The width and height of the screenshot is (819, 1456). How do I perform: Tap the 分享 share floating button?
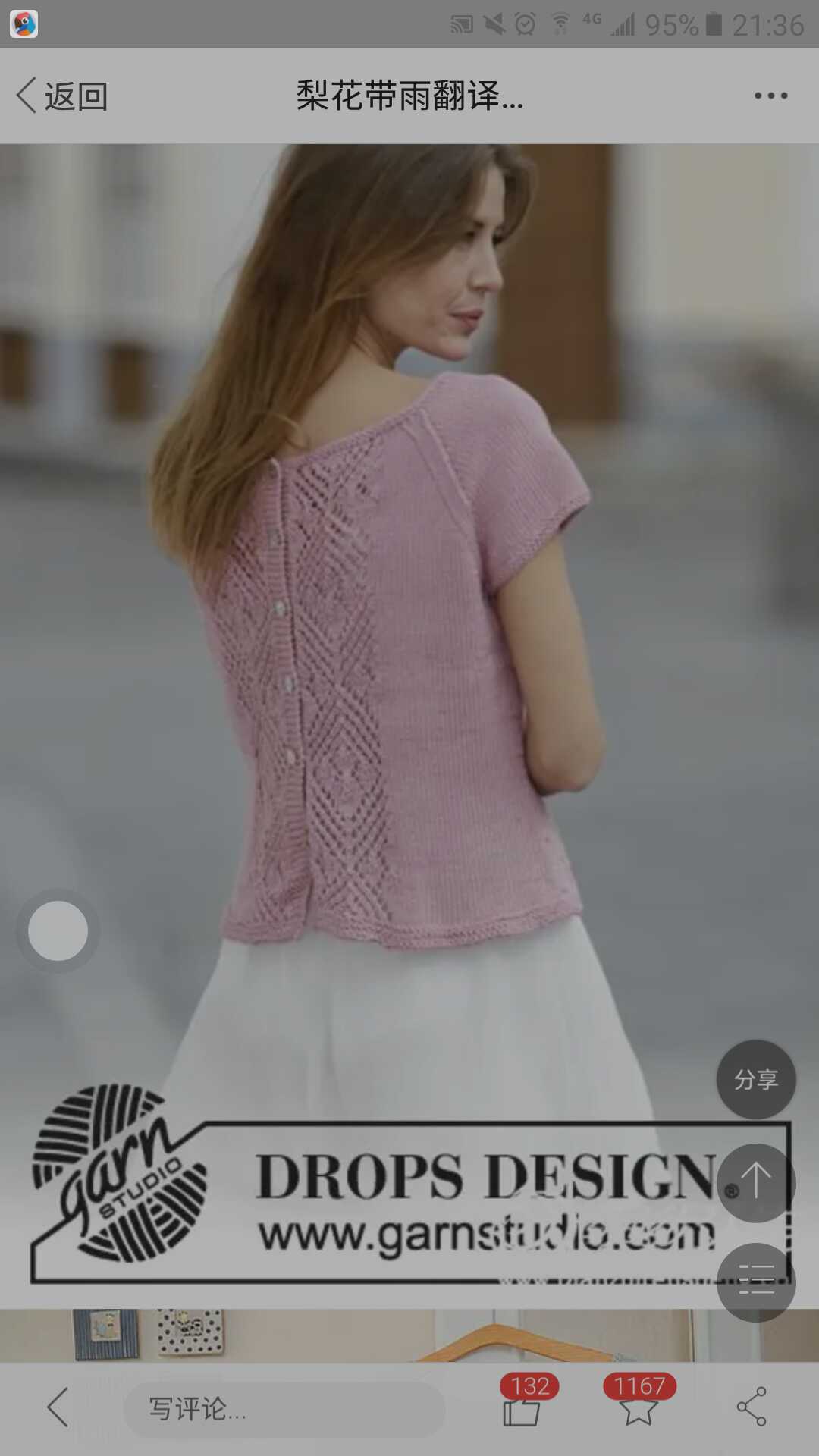[x=756, y=1079]
